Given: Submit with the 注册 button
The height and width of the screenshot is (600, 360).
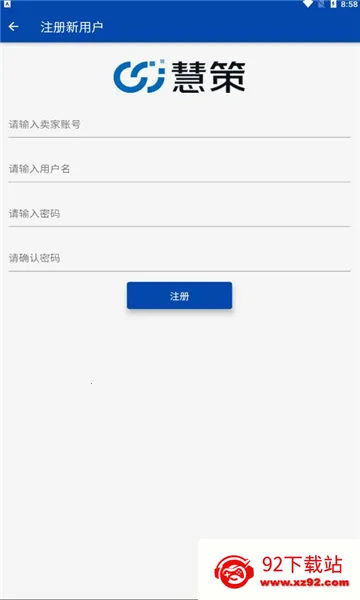Looking at the screenshot, I should click(179, 296).
